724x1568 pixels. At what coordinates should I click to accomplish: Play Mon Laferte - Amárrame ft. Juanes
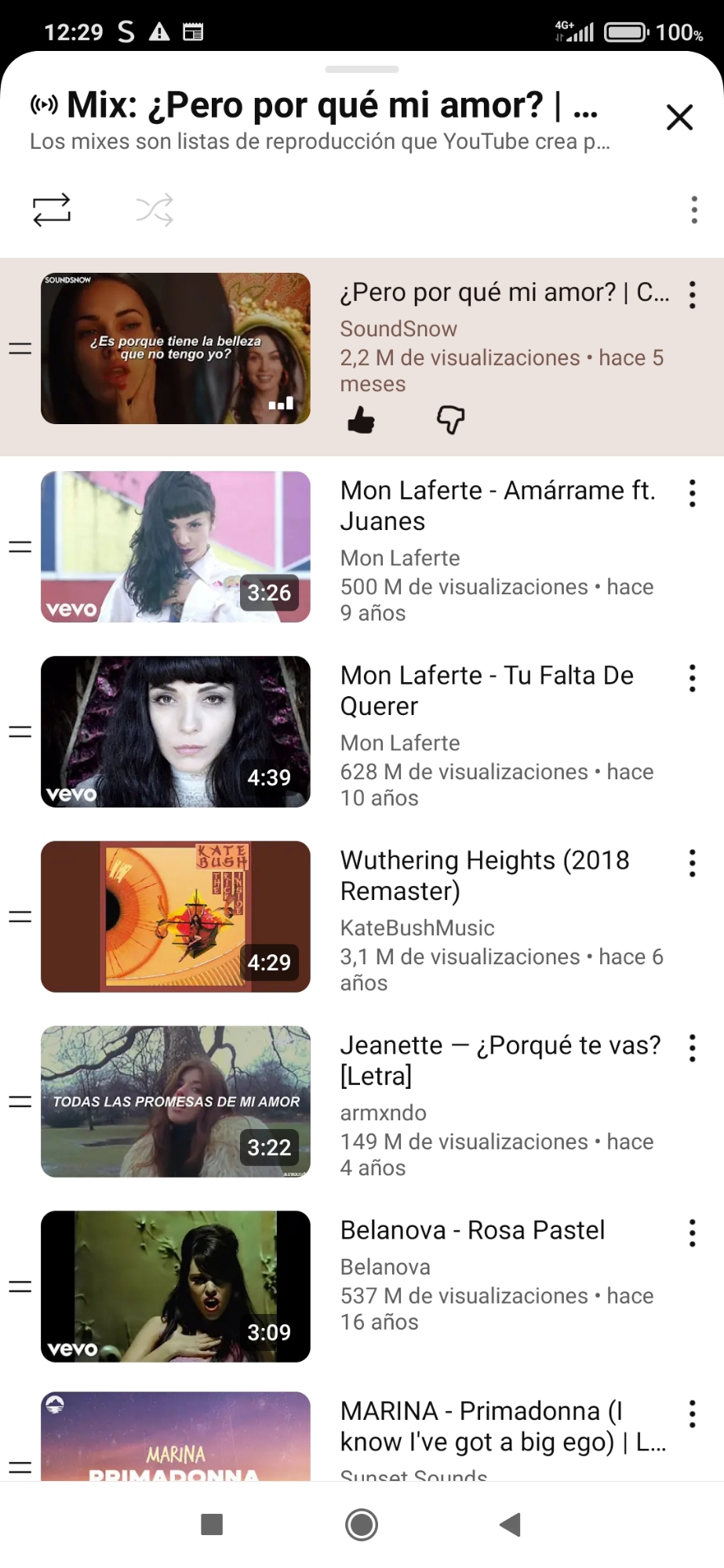coord(176,546)
